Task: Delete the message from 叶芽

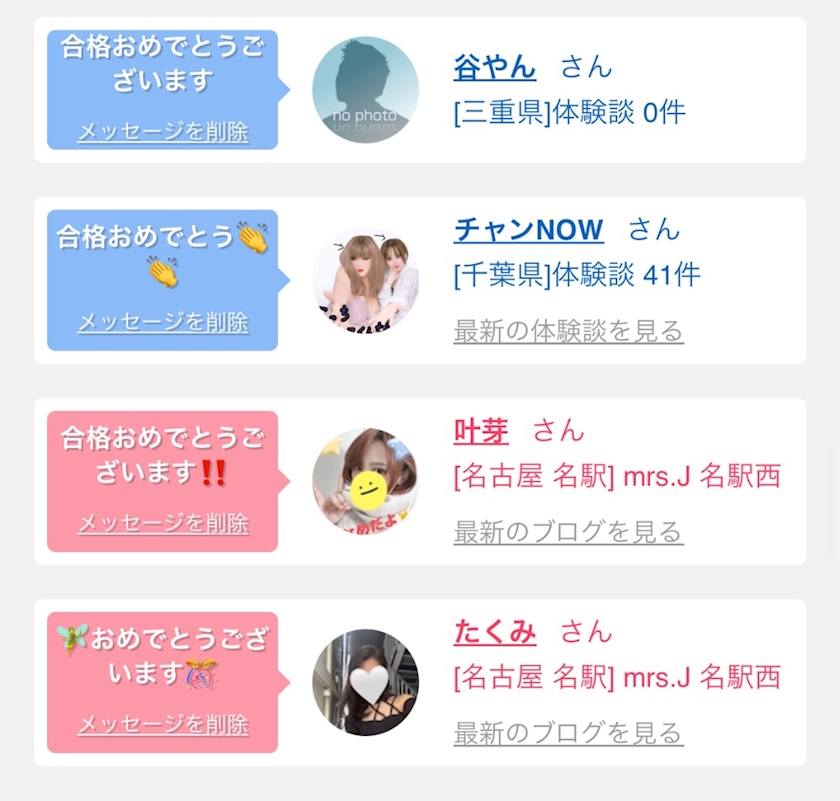Action: 163,523
